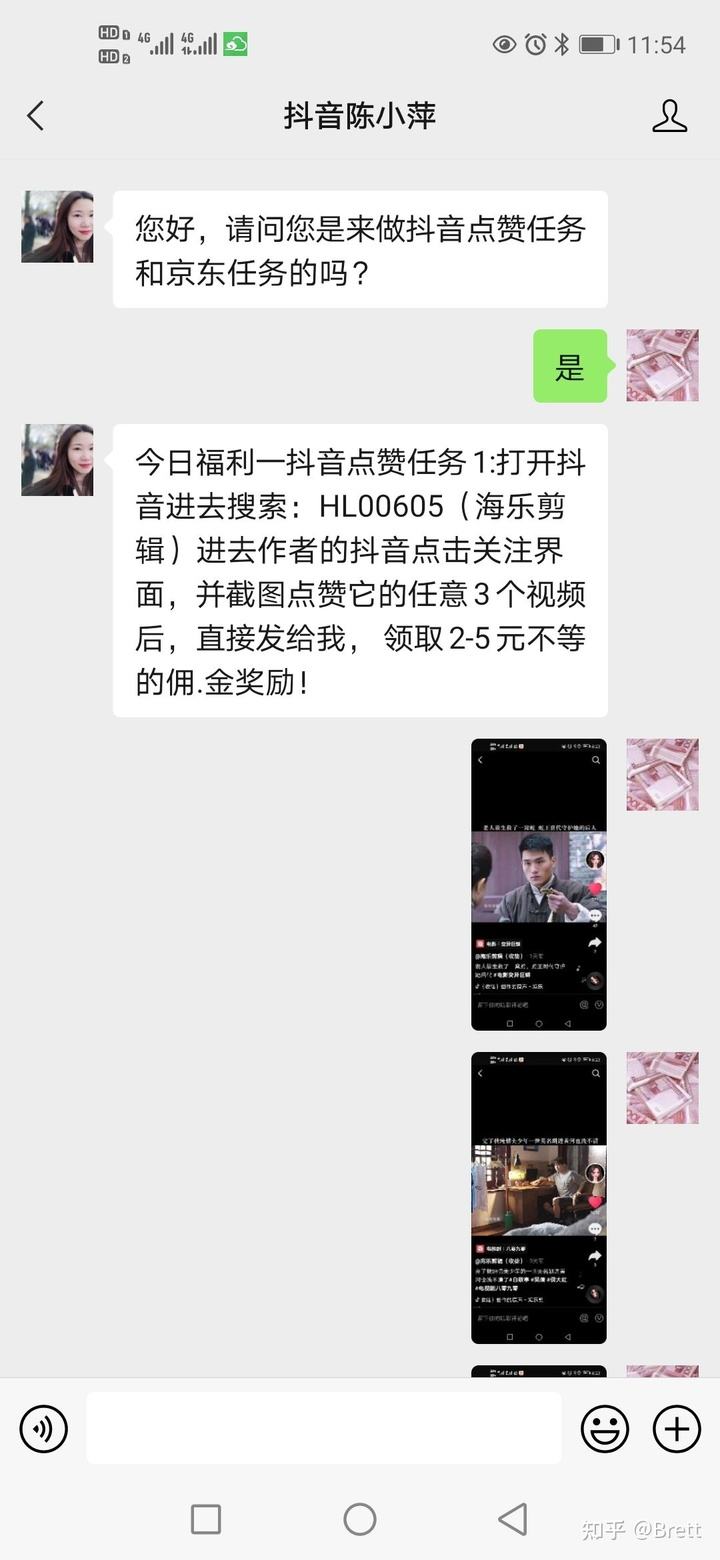Tap the greeting message bubble
Viewport: 720px width, 1560px height.
click(360, 248)
